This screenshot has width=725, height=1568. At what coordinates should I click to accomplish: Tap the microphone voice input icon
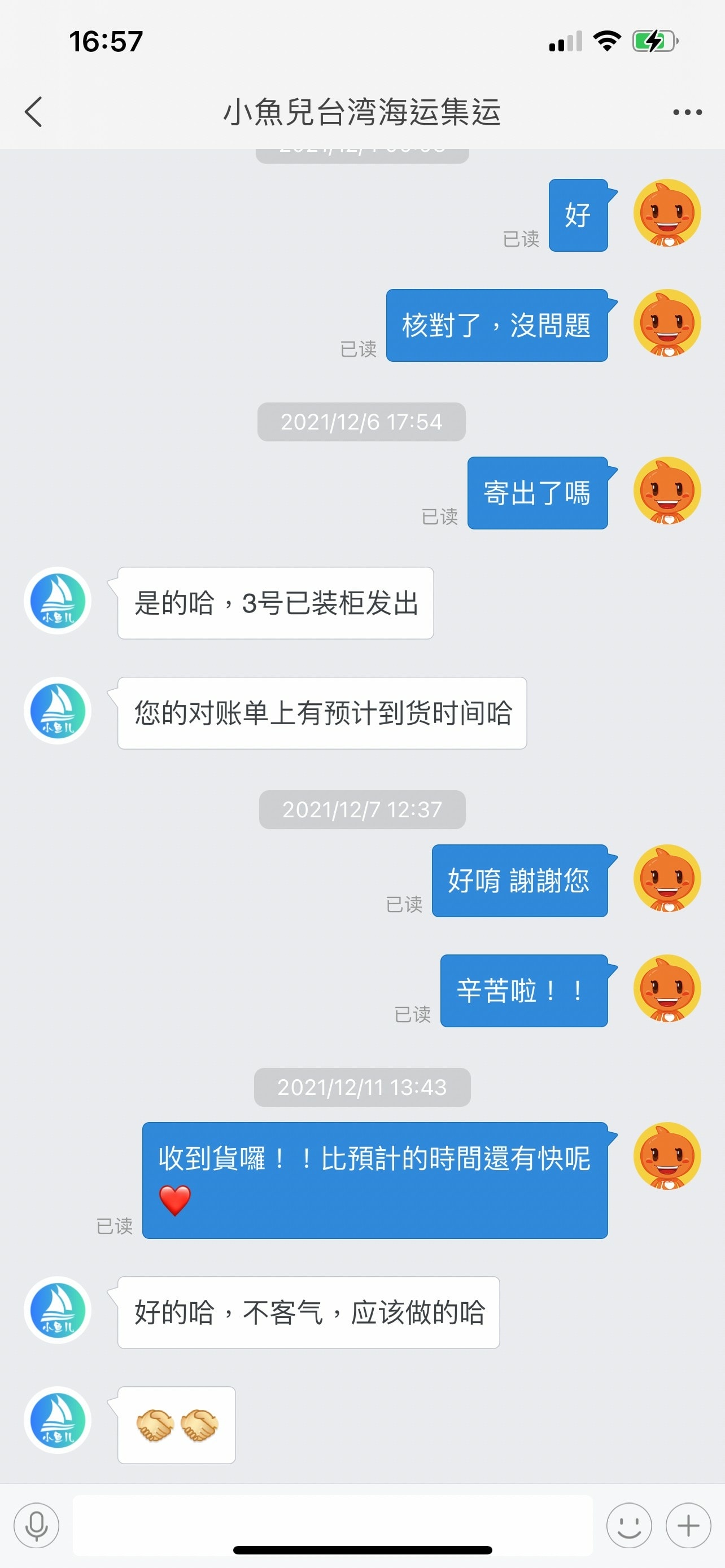37,1526
